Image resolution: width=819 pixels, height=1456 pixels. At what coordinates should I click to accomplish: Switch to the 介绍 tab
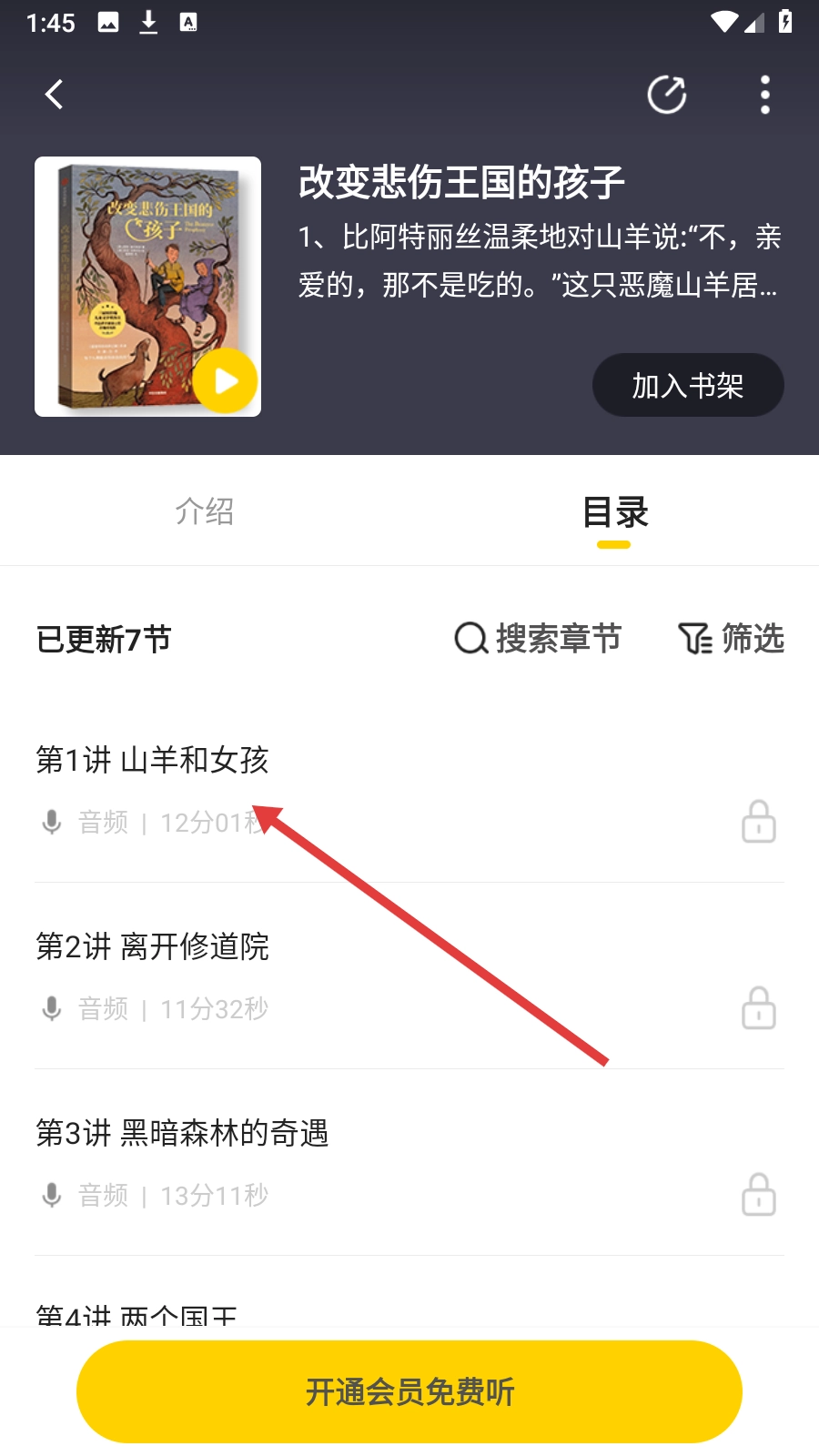(205, 511)
